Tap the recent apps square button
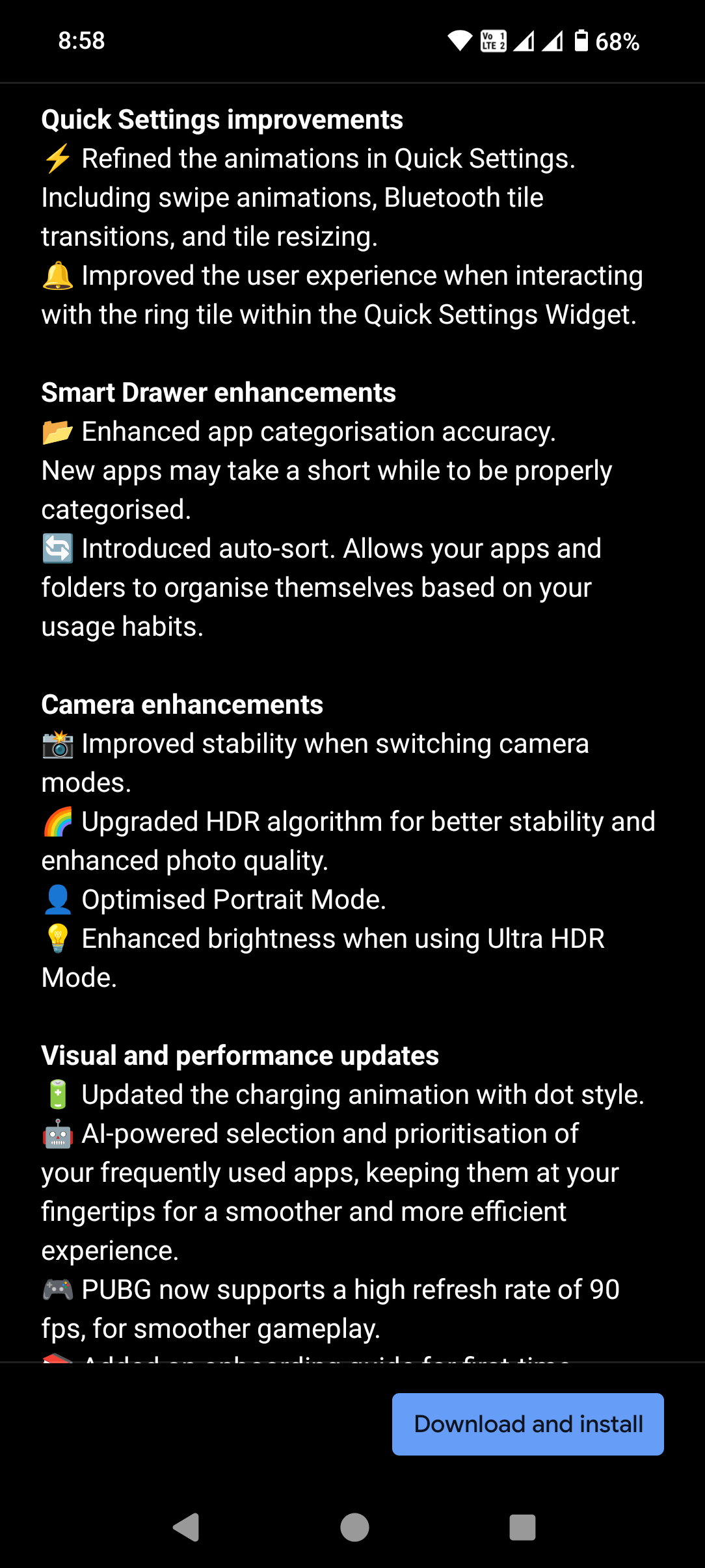This screenshot has height=1568, width=705. 520,1528
